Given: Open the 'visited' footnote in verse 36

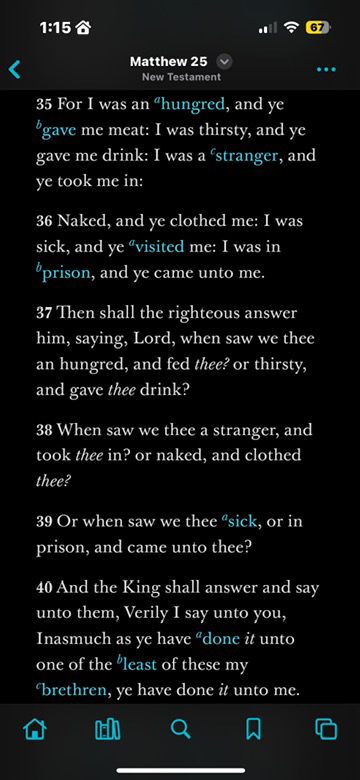Looking at the screenshot, I should click(156, 246).
